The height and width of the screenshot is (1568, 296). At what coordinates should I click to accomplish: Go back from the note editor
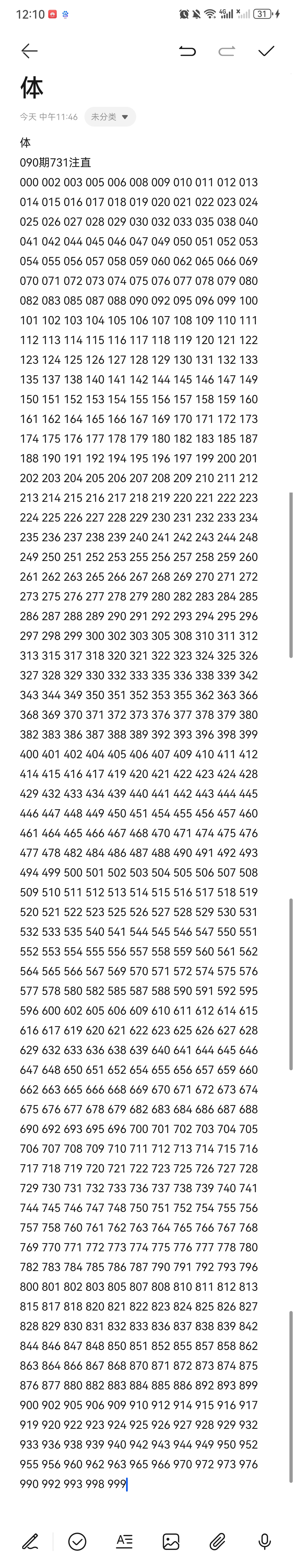(29, 51)
